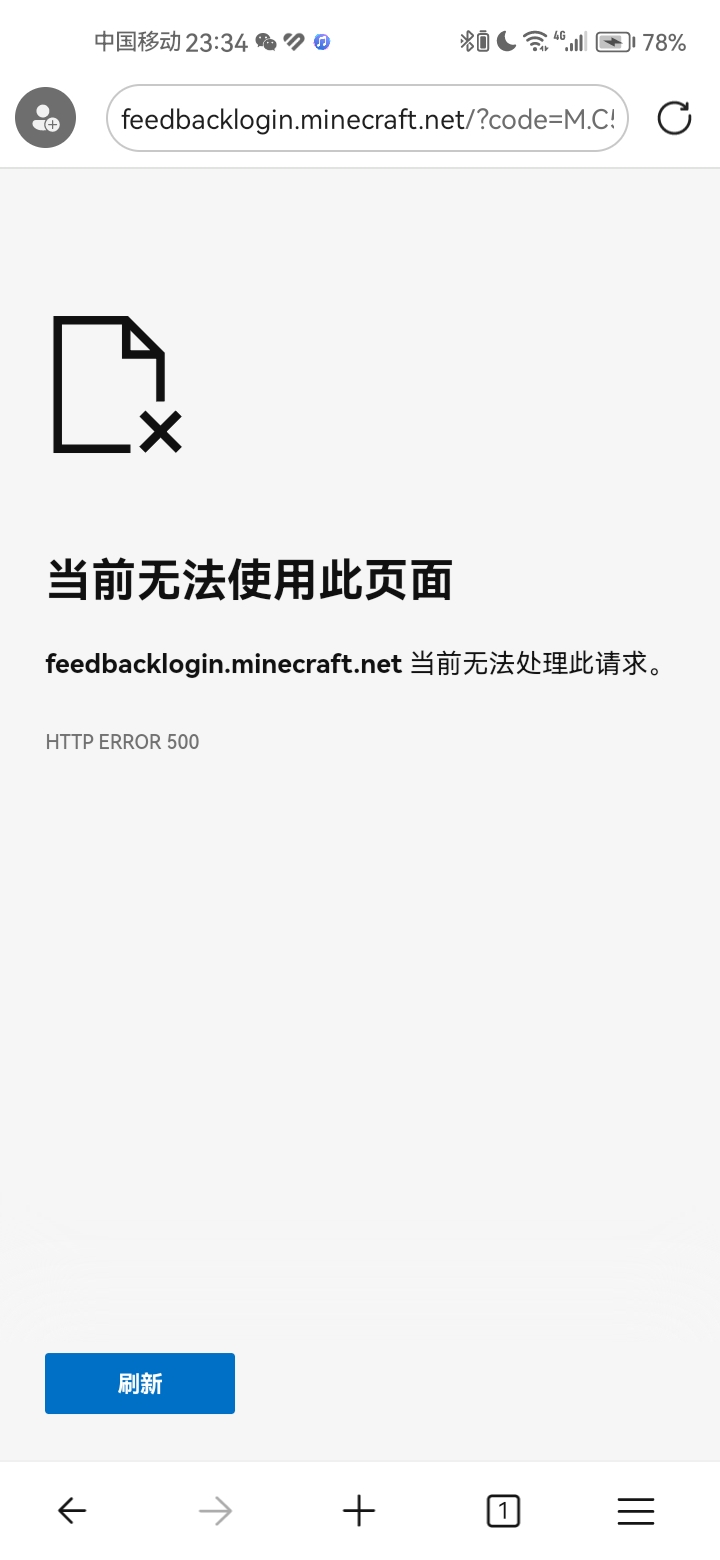
Task: Tap the blue 刷新 button
Action: click(140, 1383)
